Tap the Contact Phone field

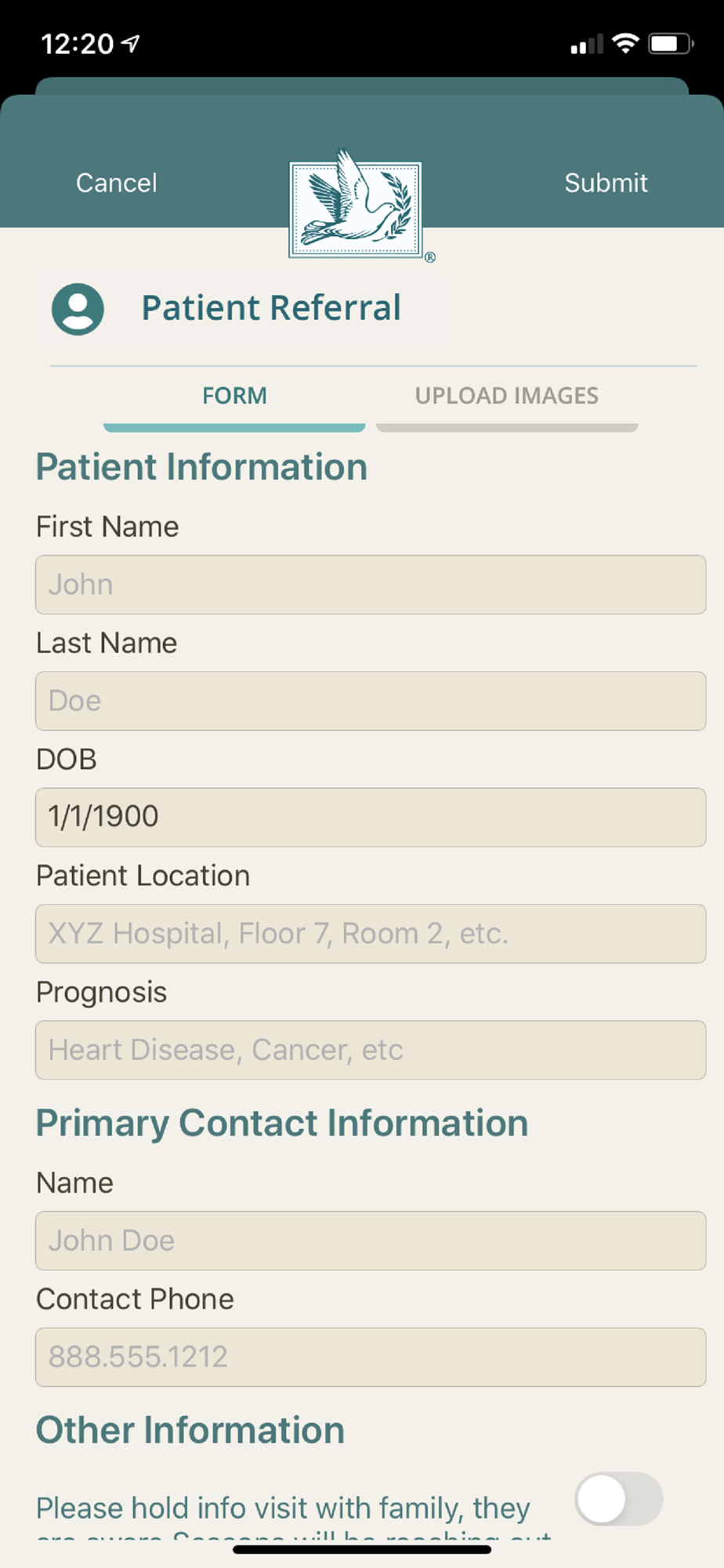click(371, 1357)
